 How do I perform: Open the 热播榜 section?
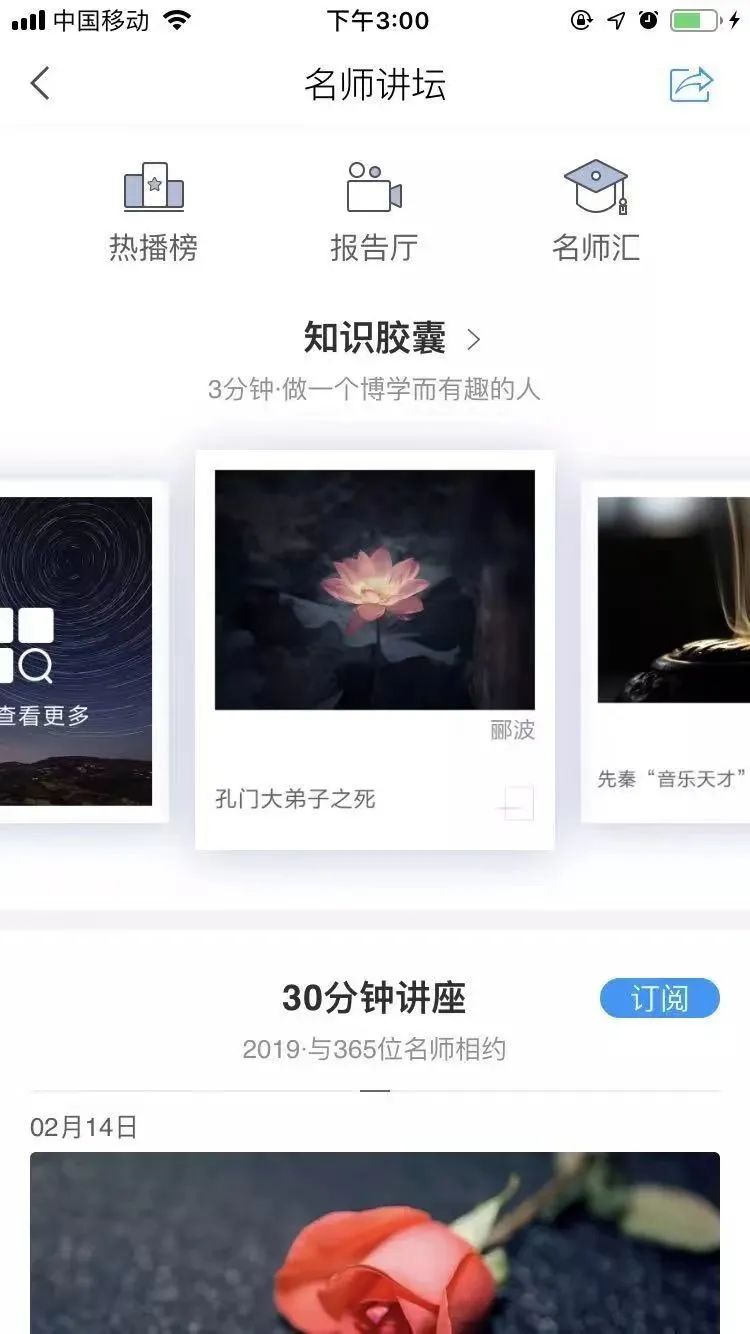(153, 212)
